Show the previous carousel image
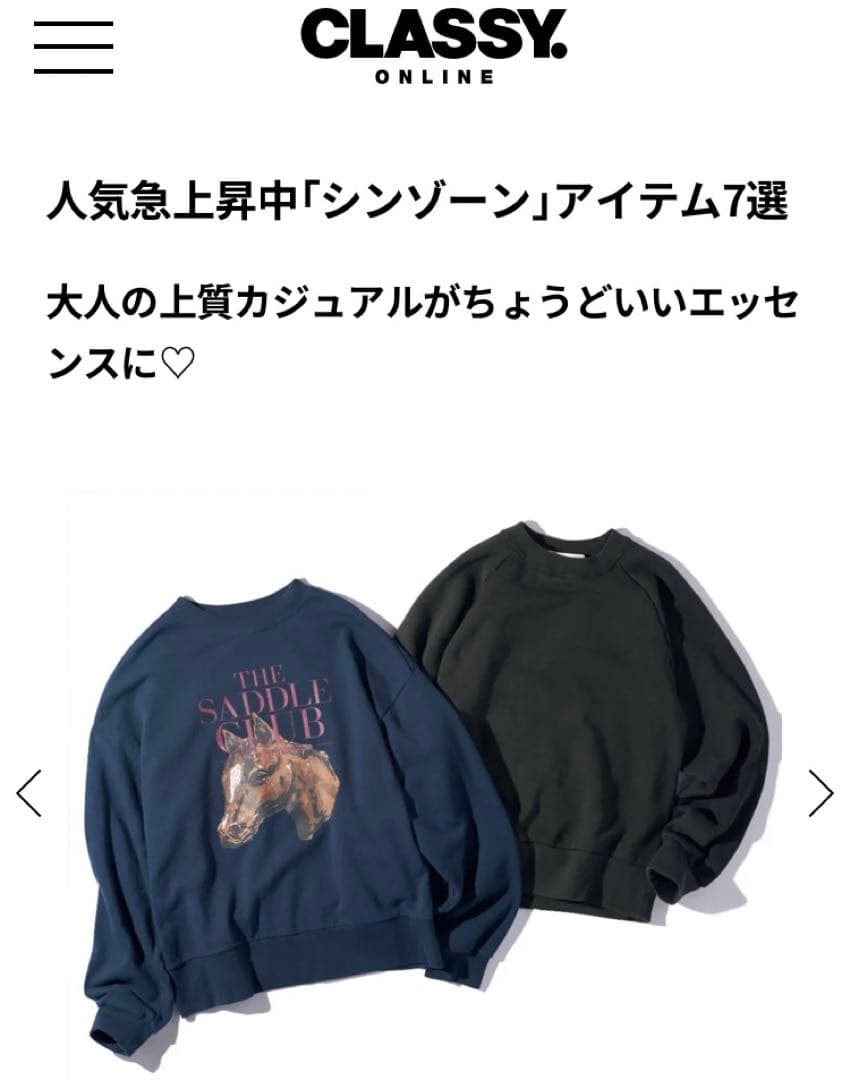 [28, 793]
